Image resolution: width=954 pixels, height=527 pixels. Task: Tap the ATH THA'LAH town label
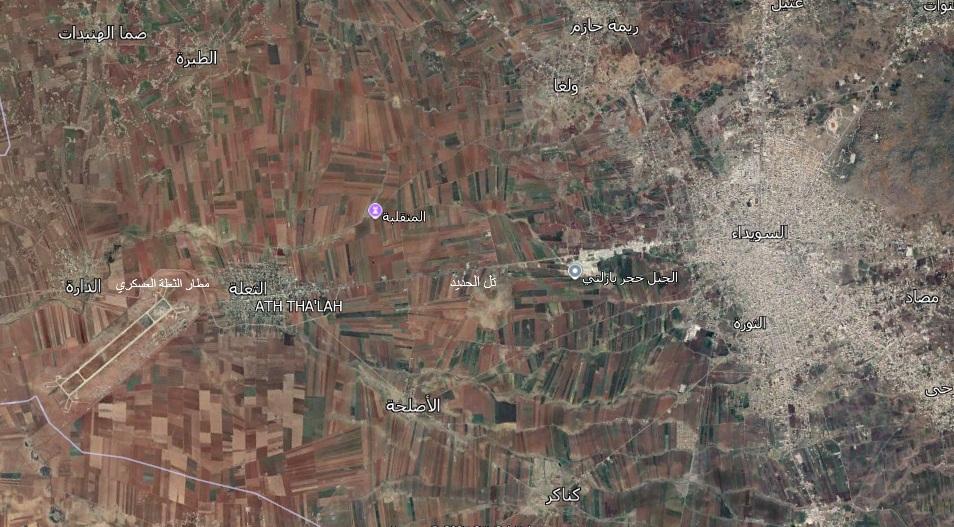[299, 305]
